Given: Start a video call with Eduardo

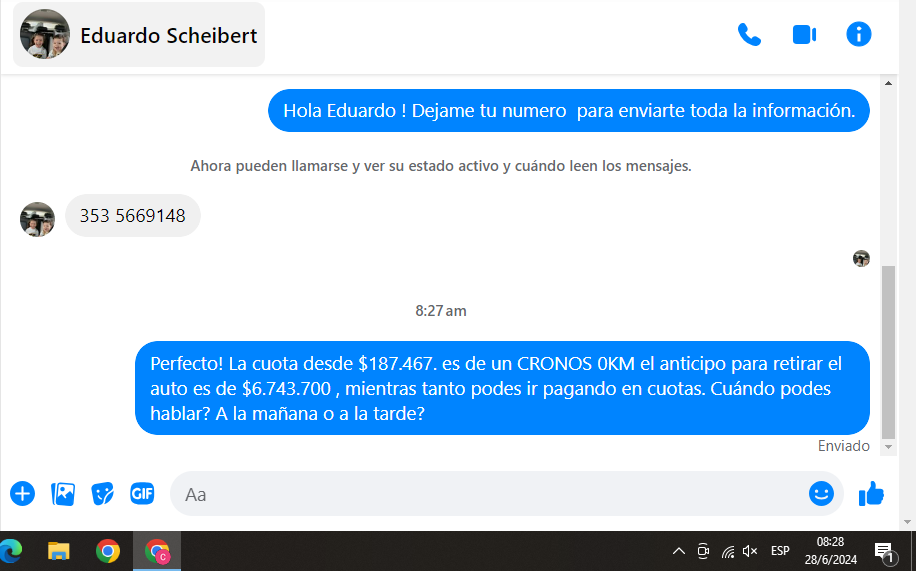Looking at the screenshot, I should [804, 34].
